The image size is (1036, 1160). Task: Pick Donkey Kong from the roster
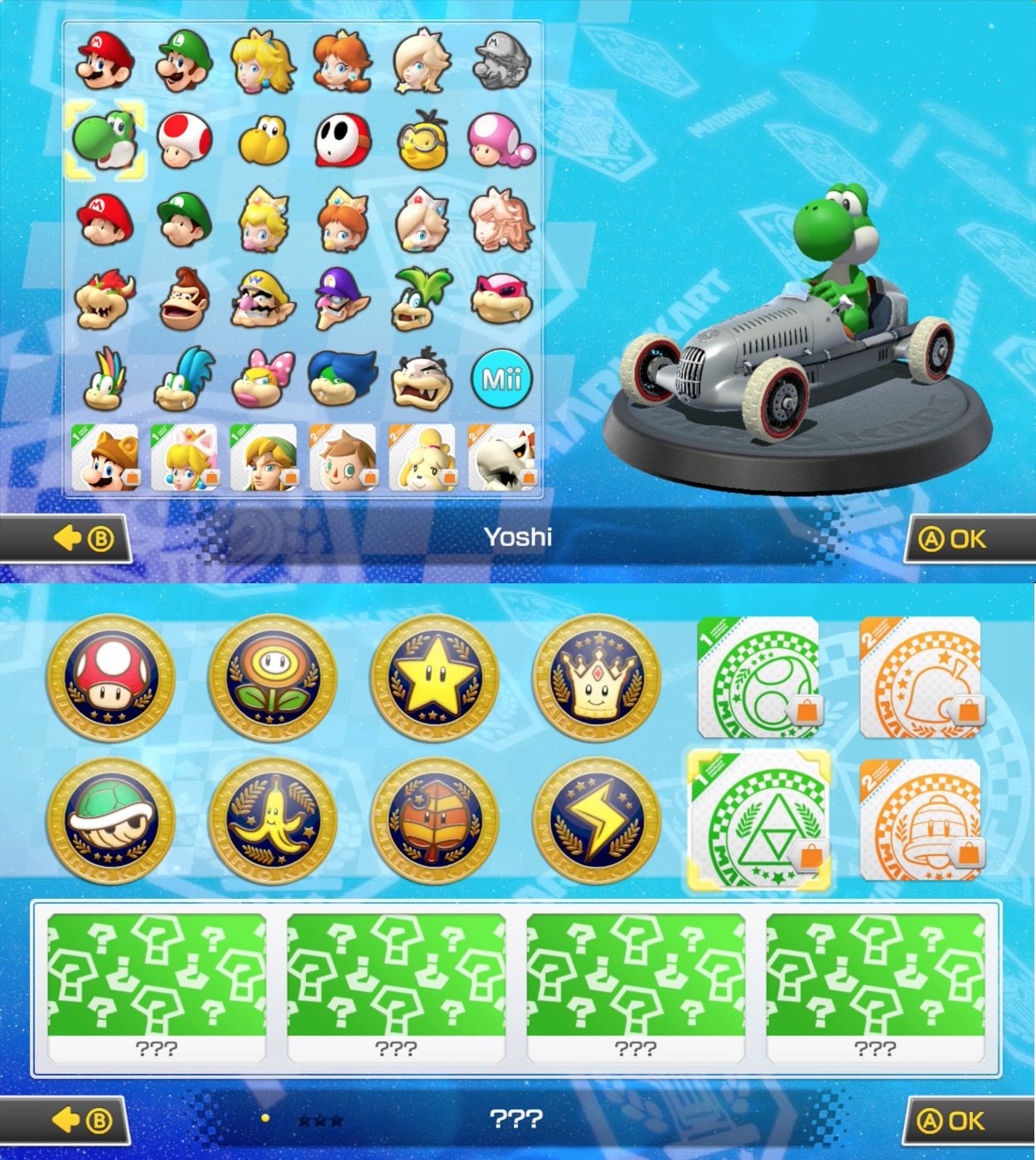pyautogui.click(x=184, y=300)
